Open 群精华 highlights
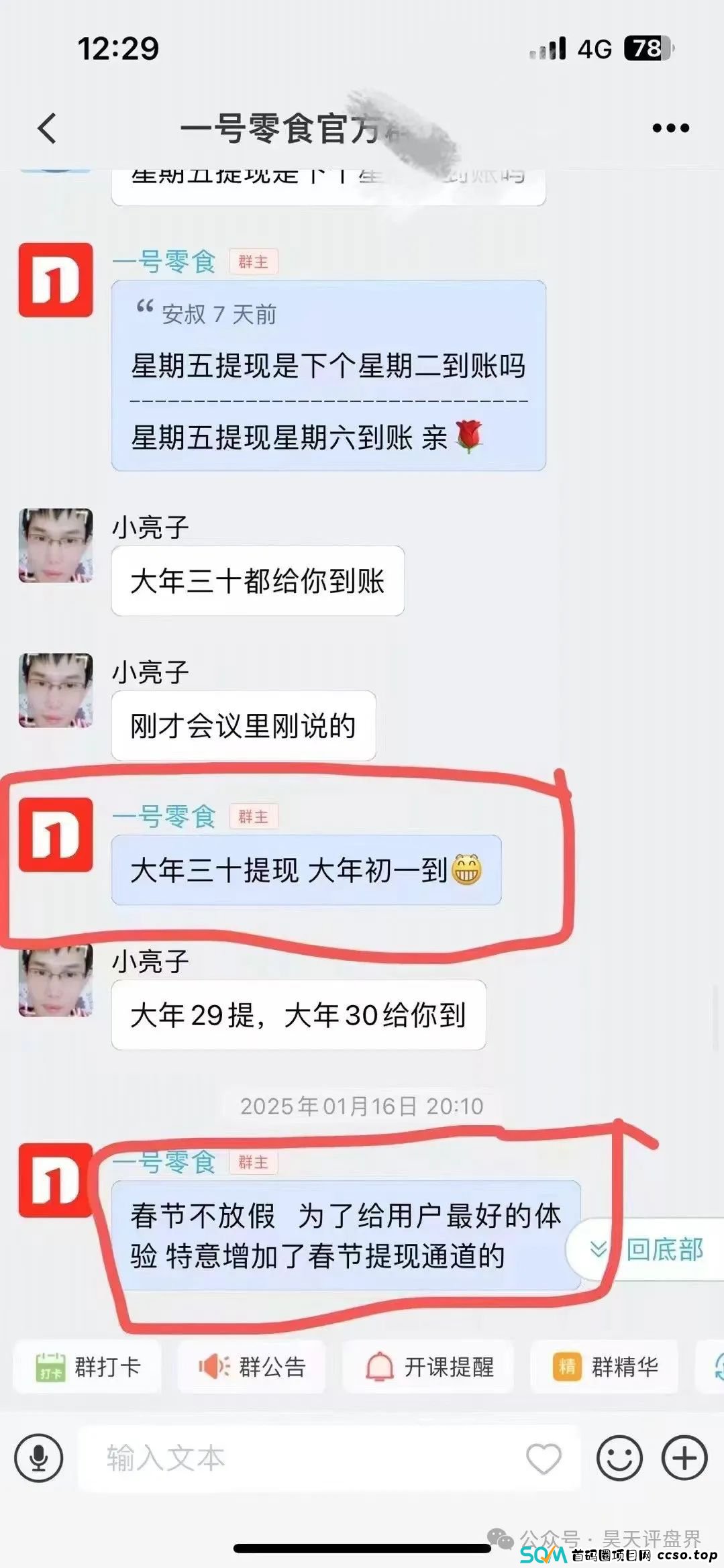Screen dimensions: 724x1568 click(x=605, y=1366)
